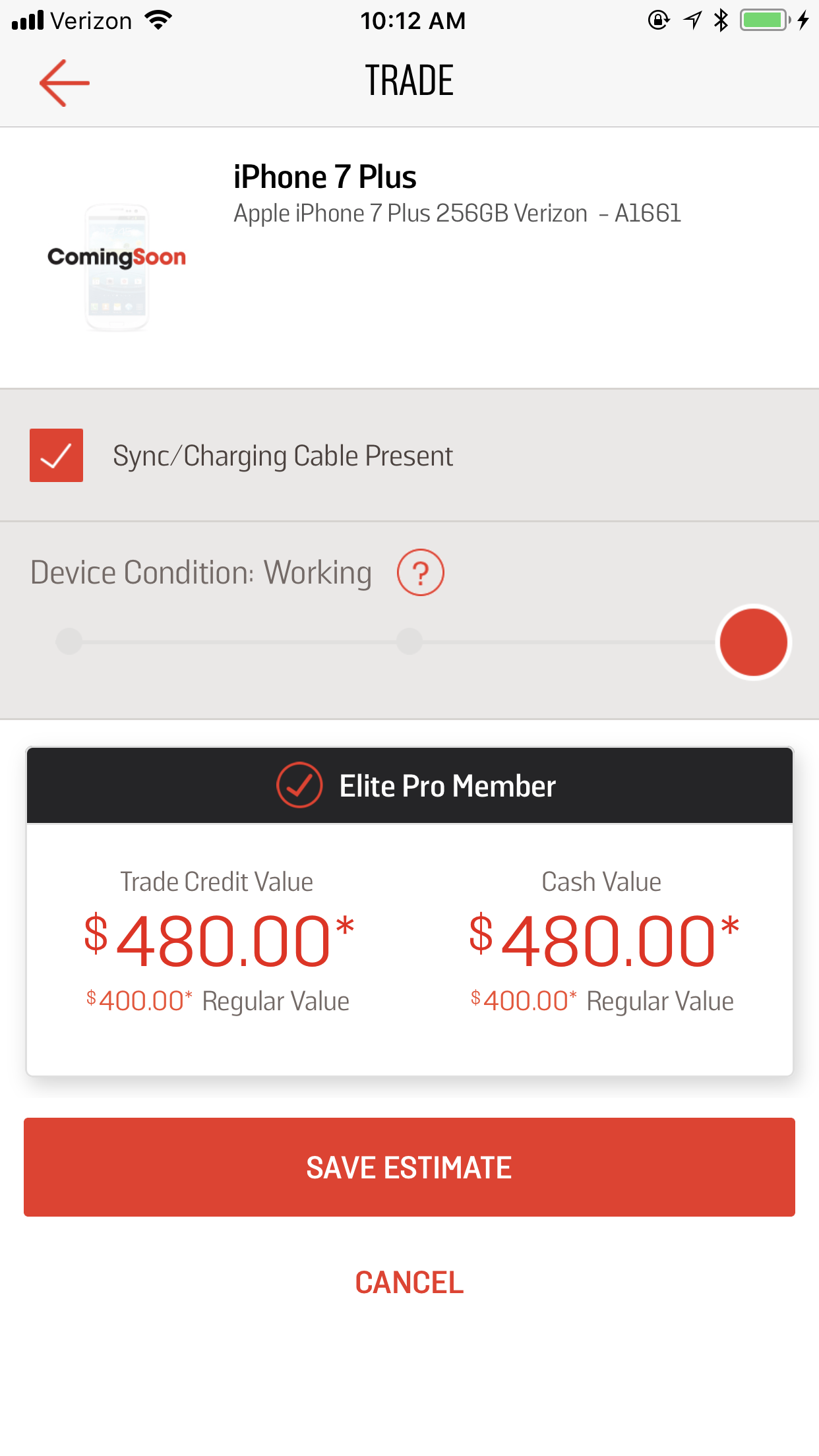This screenshot has width=819, height=1456.
Task: Set the condition slider to the leftmost stop
Action: tap(69, 641)
